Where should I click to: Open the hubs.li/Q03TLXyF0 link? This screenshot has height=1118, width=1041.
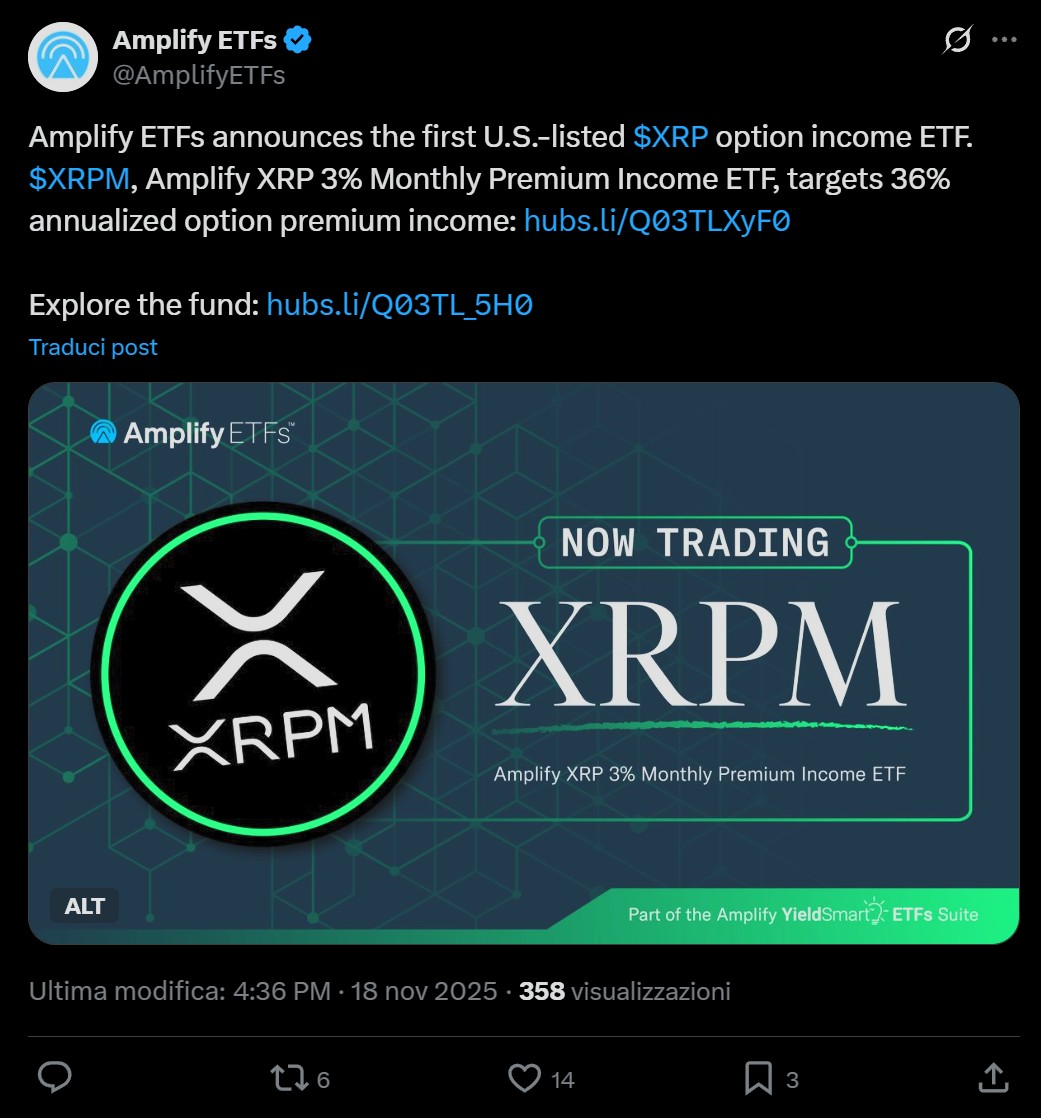pos(657,221)
